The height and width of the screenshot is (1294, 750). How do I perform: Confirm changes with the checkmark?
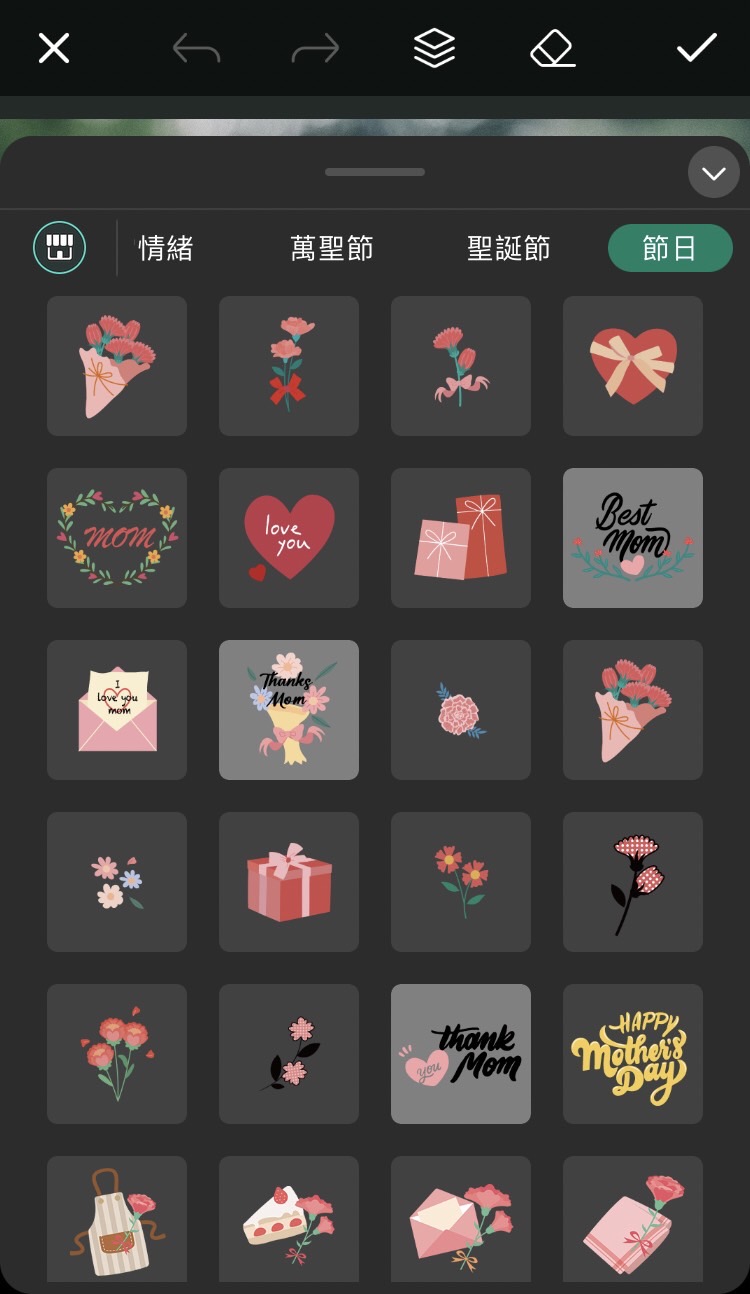tap(696, 48)
